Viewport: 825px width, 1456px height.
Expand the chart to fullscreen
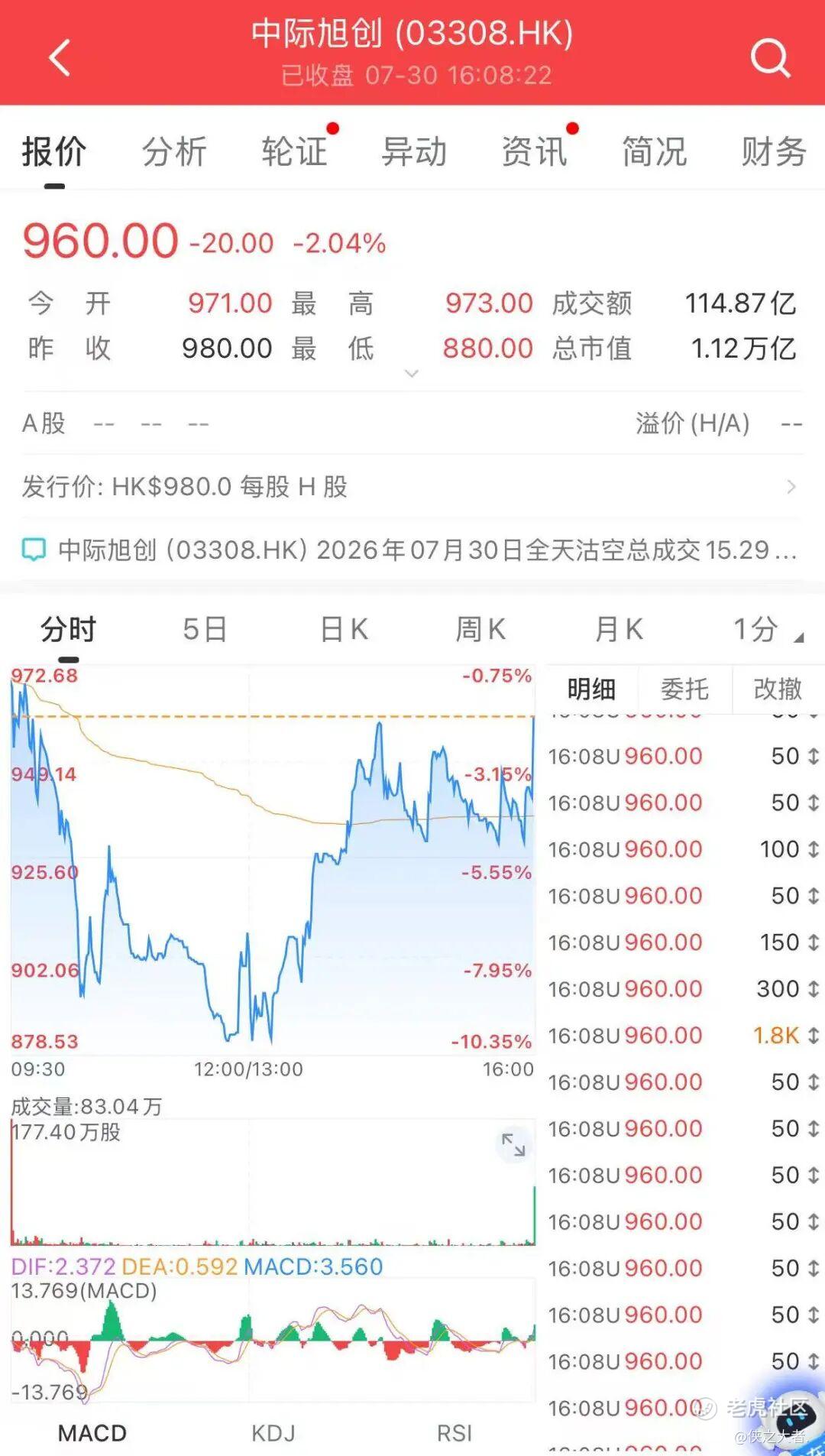point(513,1144)
